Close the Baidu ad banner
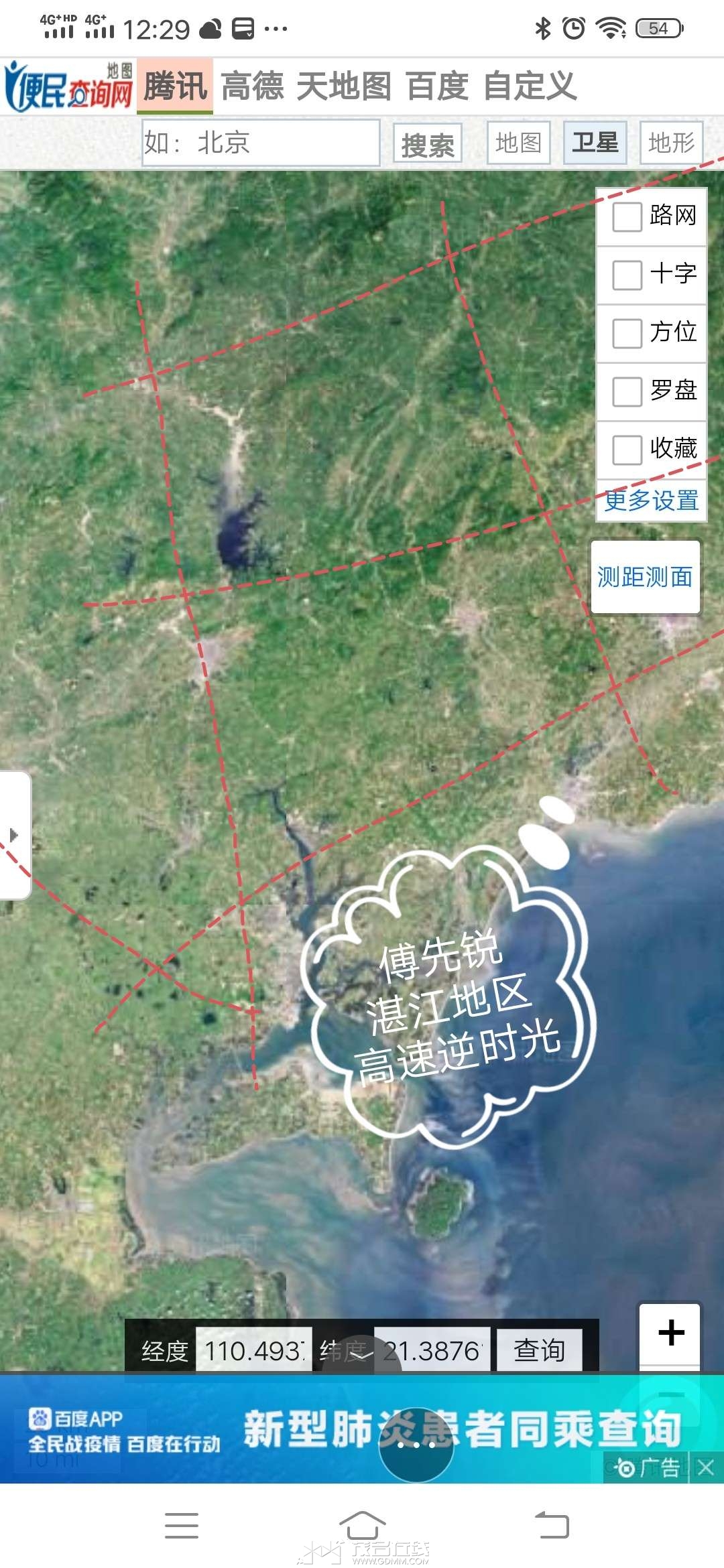 [x=705, y=1468]
